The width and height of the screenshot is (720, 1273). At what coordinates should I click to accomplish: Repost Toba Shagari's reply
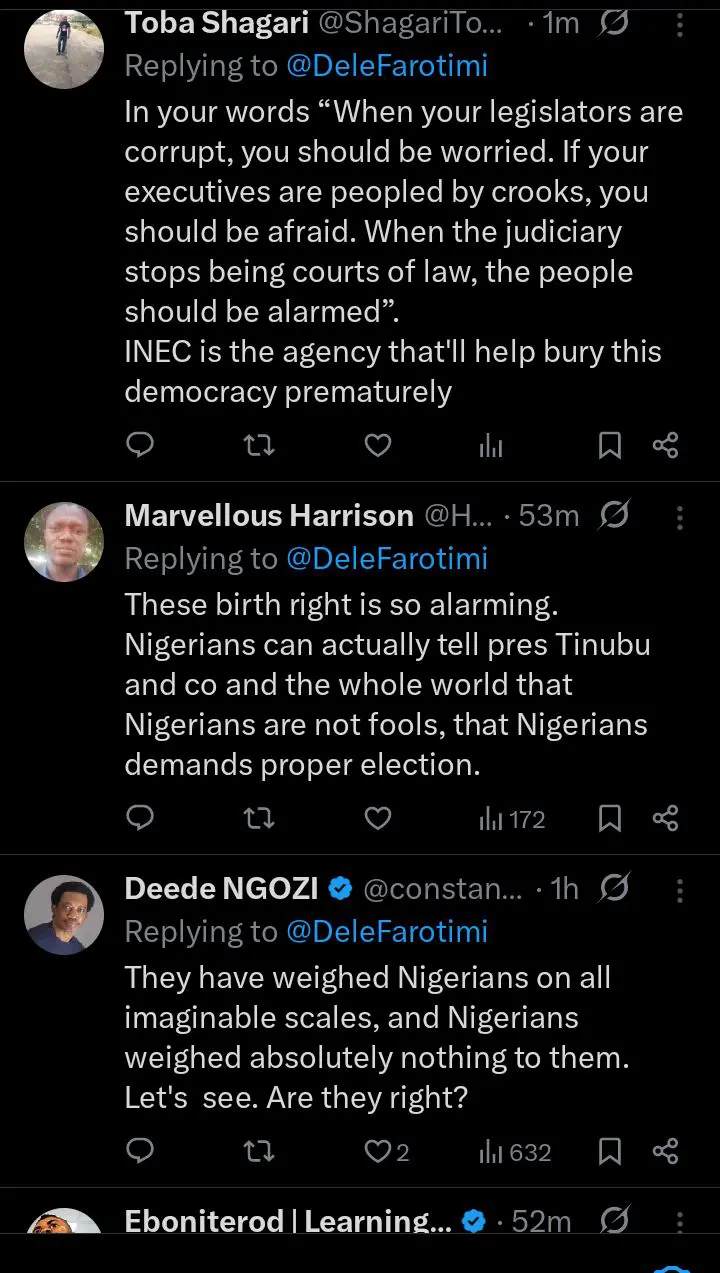click(x=259, y=445)
